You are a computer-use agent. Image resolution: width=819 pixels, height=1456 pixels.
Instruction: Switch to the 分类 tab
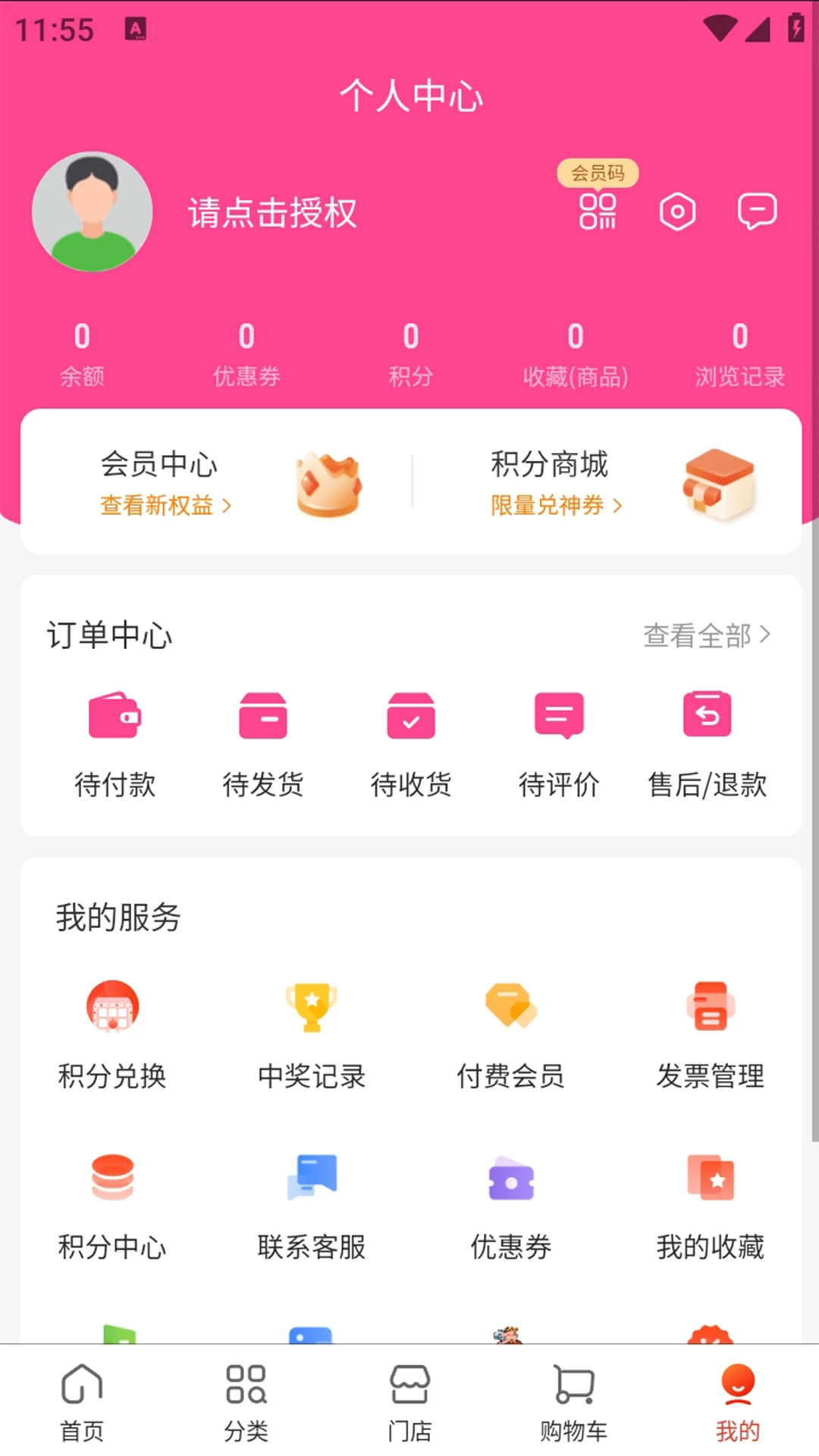pyautogui.click(x=246, y=1403)
